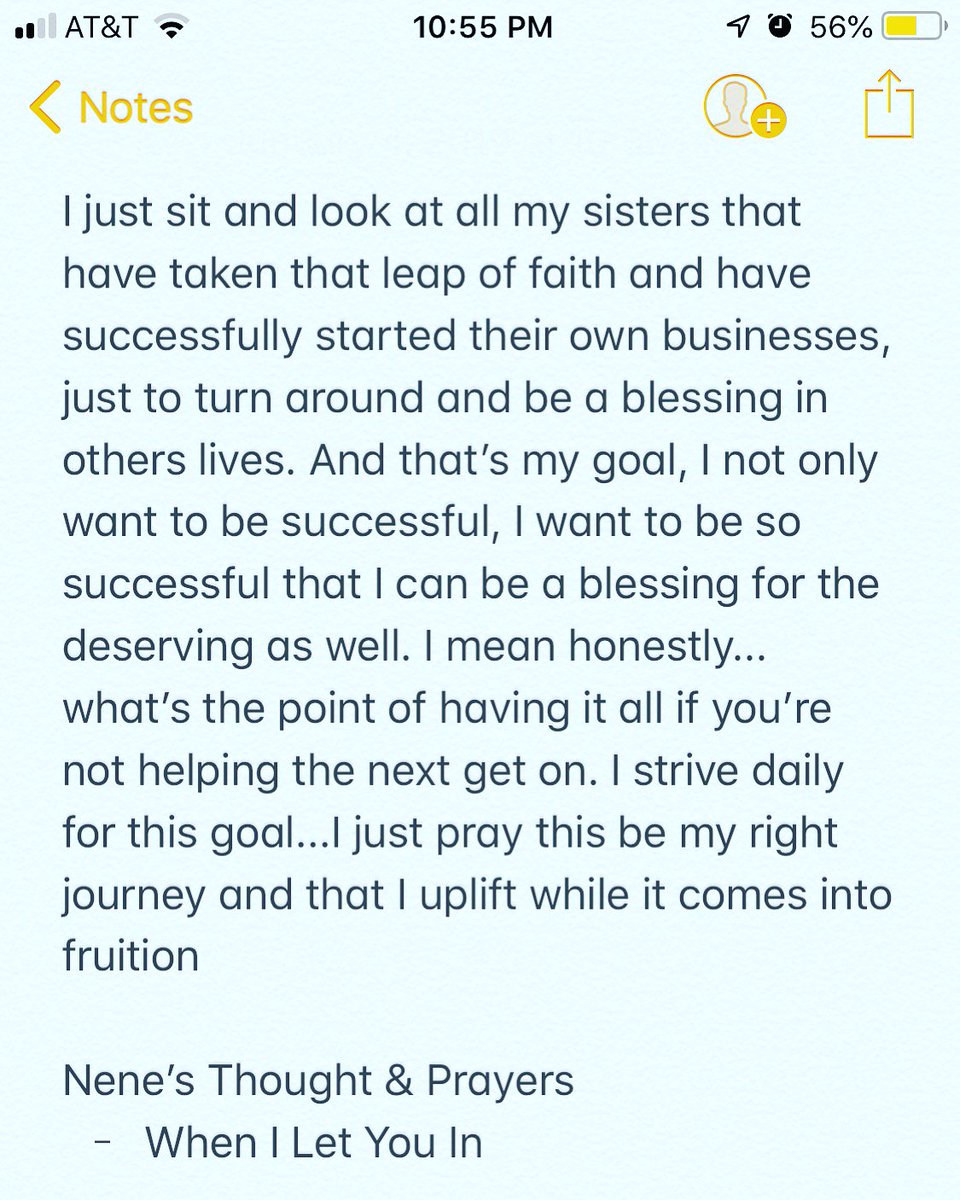Go back to the Notes list

click(111, 108)
